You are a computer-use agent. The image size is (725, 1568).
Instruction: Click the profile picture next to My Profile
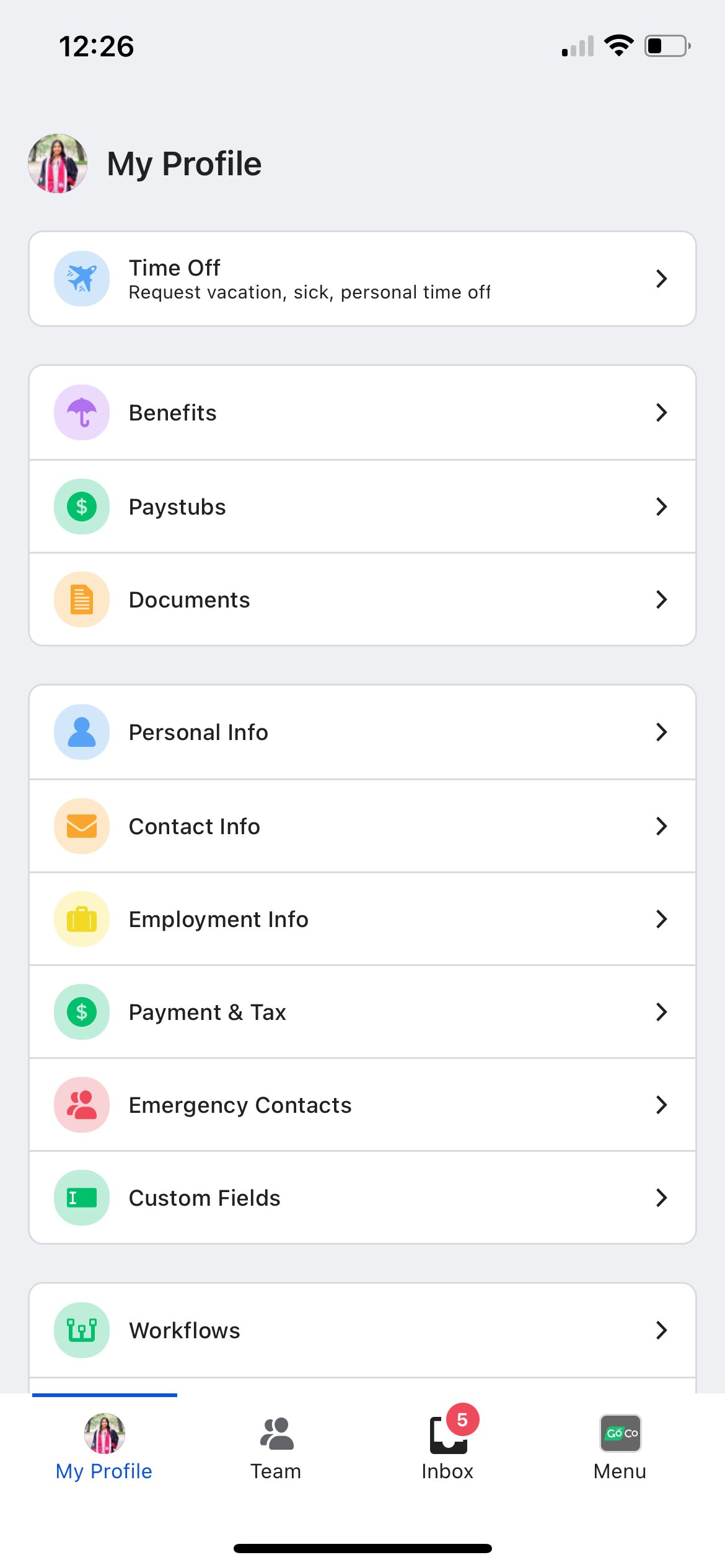57,163
